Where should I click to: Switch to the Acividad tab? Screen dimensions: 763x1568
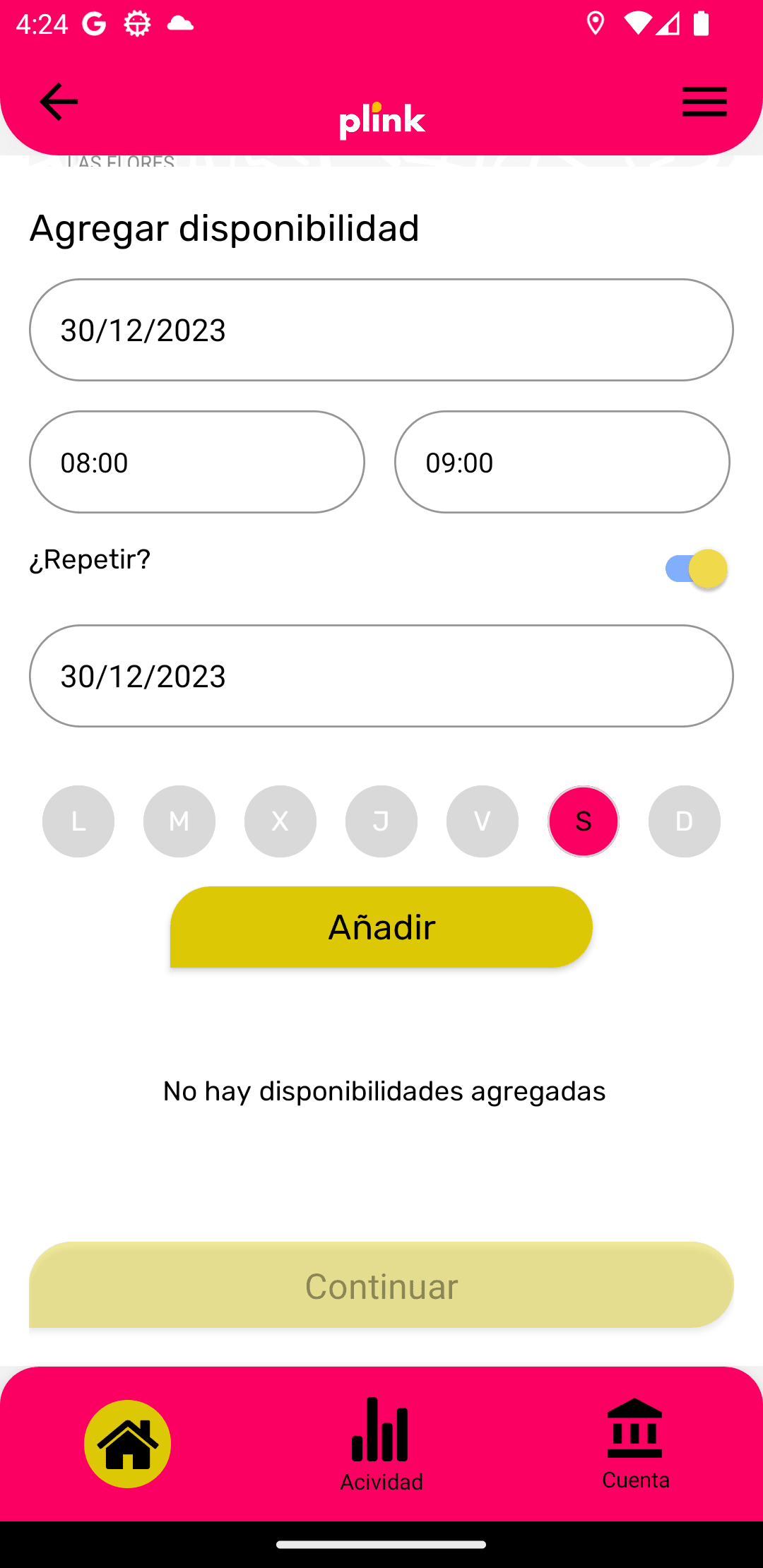pyautogui.click(x=381, y=1444)
